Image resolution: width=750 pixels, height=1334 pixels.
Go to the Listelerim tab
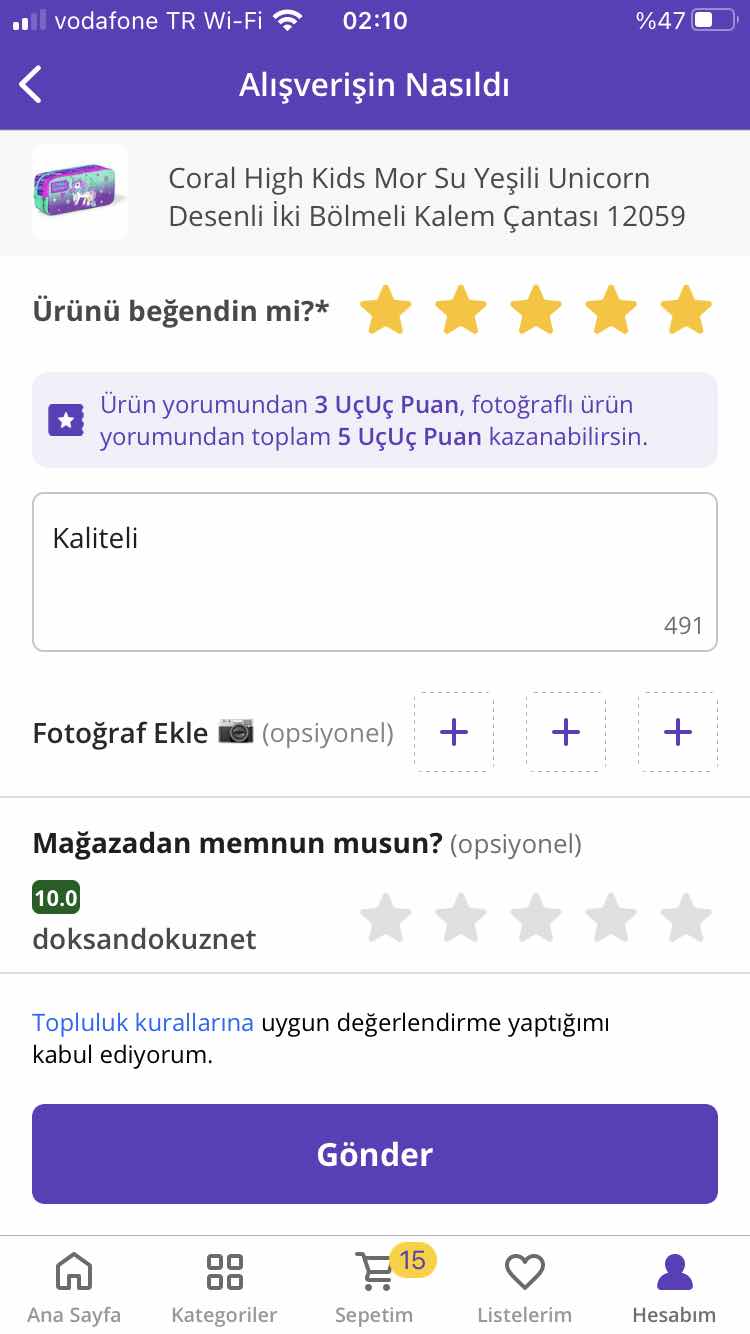coord(524,1286)
